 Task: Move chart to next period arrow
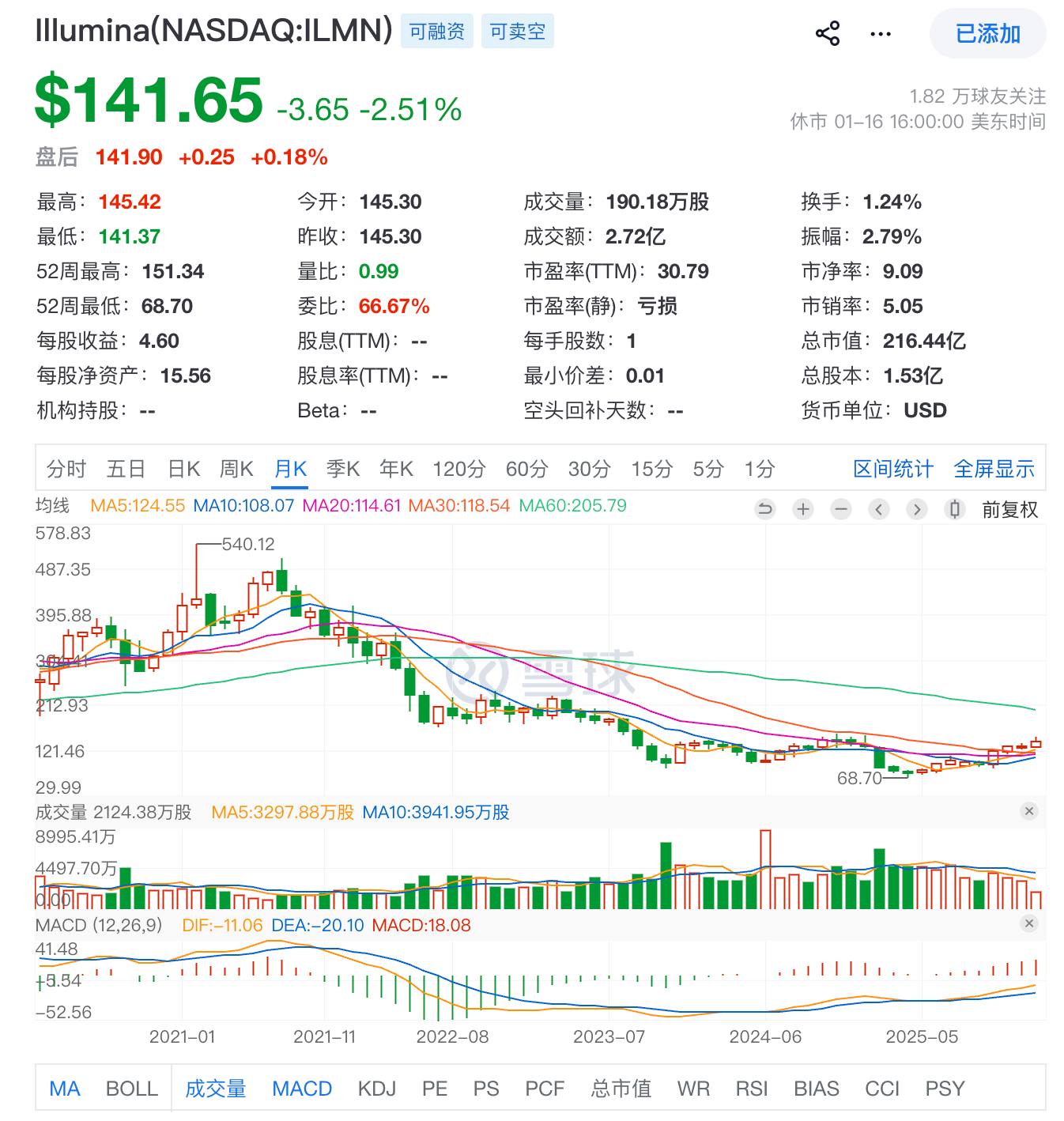click(917, 509)
